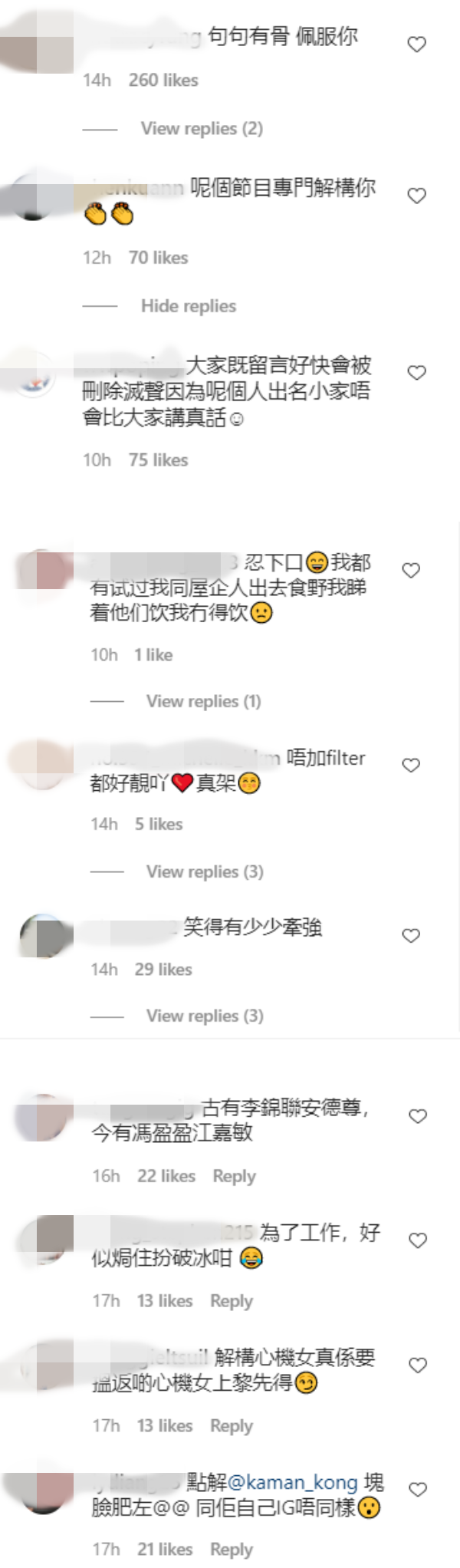
Task: Reply to the comment with 21 likes
Action: point(231,1549)
